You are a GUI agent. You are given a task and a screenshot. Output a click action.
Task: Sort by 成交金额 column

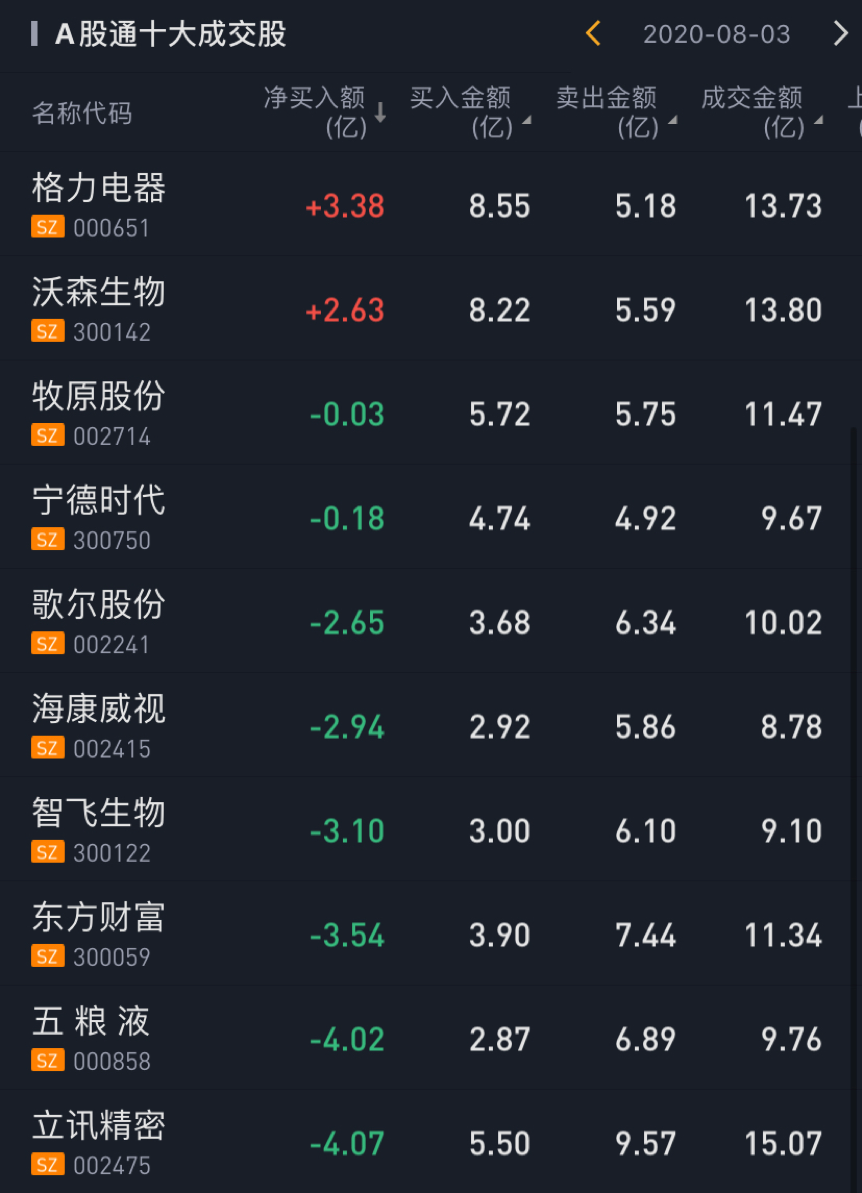coord(762,112)
